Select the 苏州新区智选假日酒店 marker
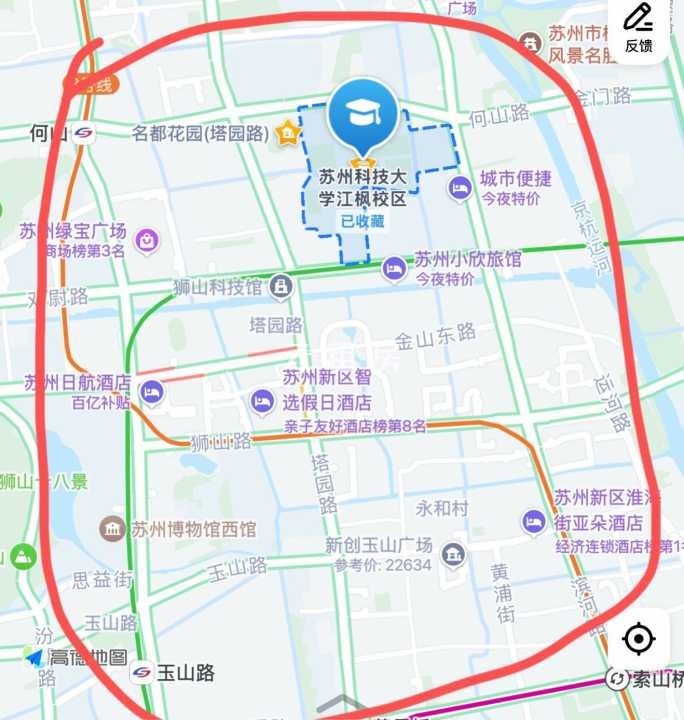The height and width of the screenshot is (720, 684). (261, 401)
